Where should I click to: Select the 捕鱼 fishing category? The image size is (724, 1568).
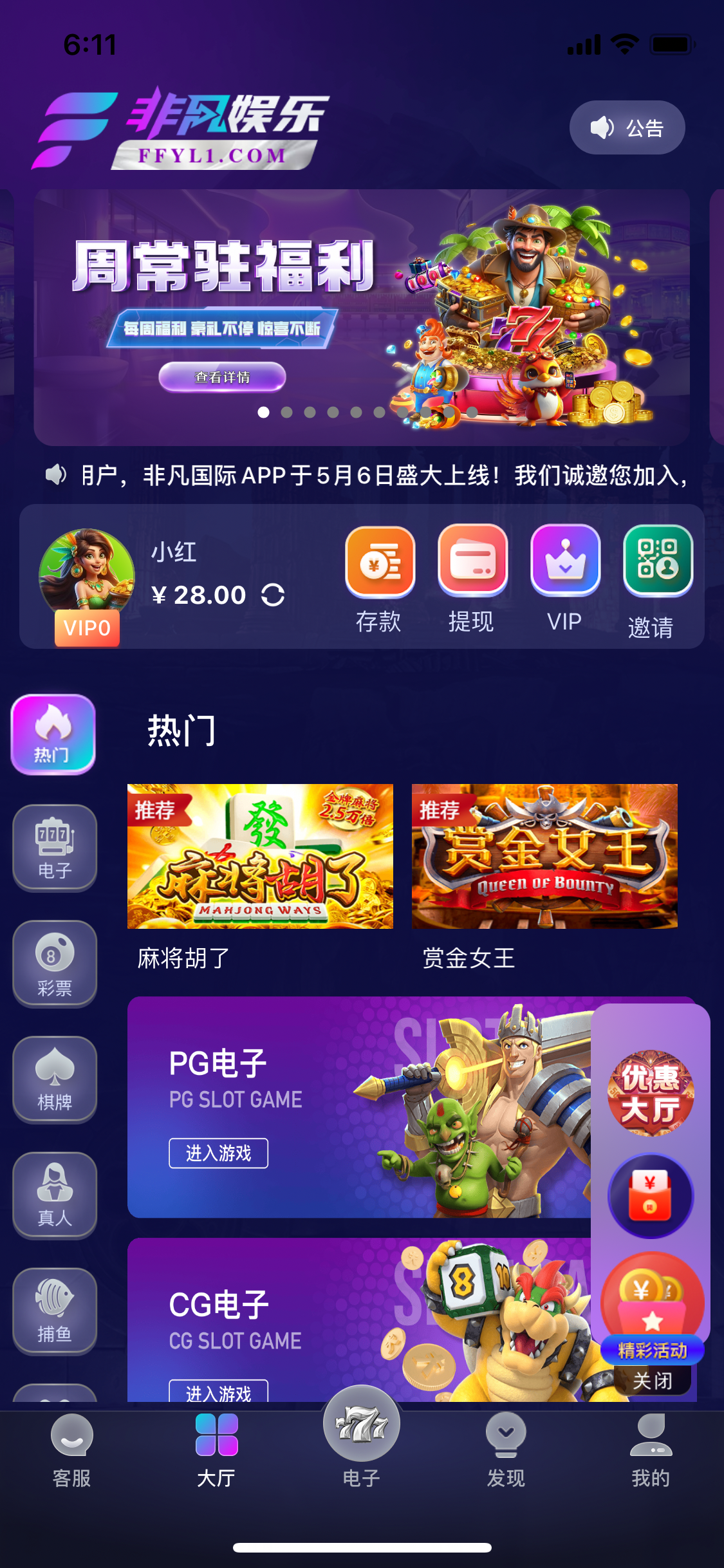(55, 1311)
